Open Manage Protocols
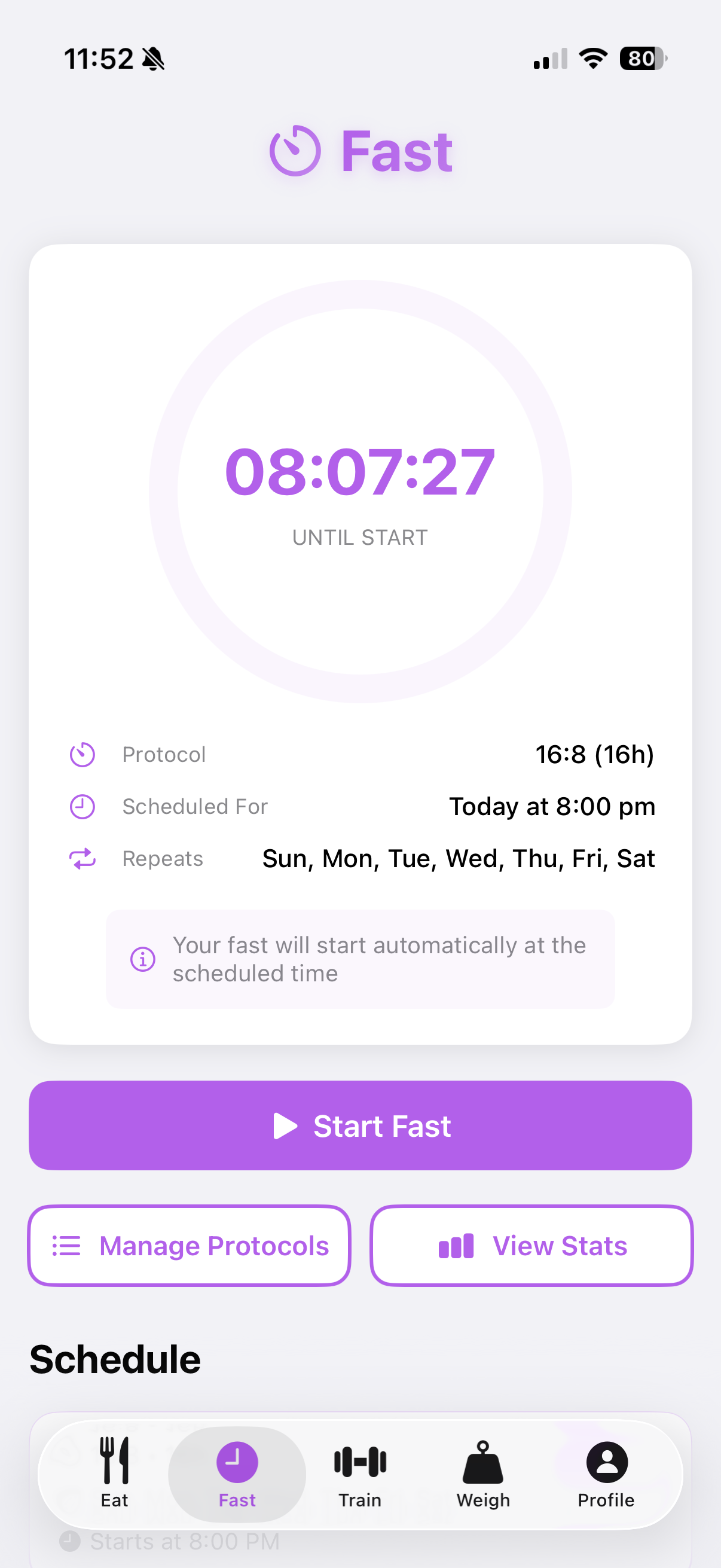The height and width of the screenshot is (1568, 721). tap(188, 1246)
